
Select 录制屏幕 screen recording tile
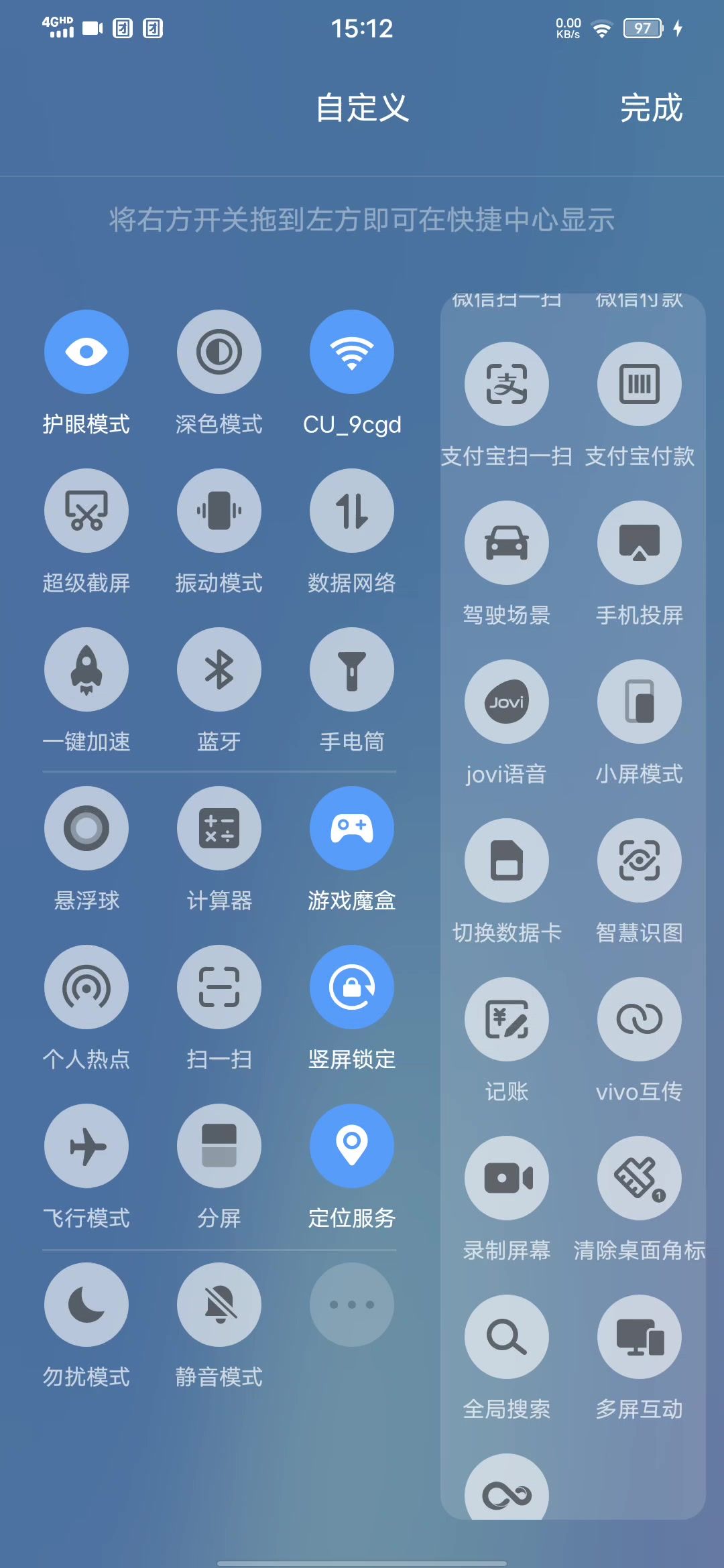[506, 1178]
